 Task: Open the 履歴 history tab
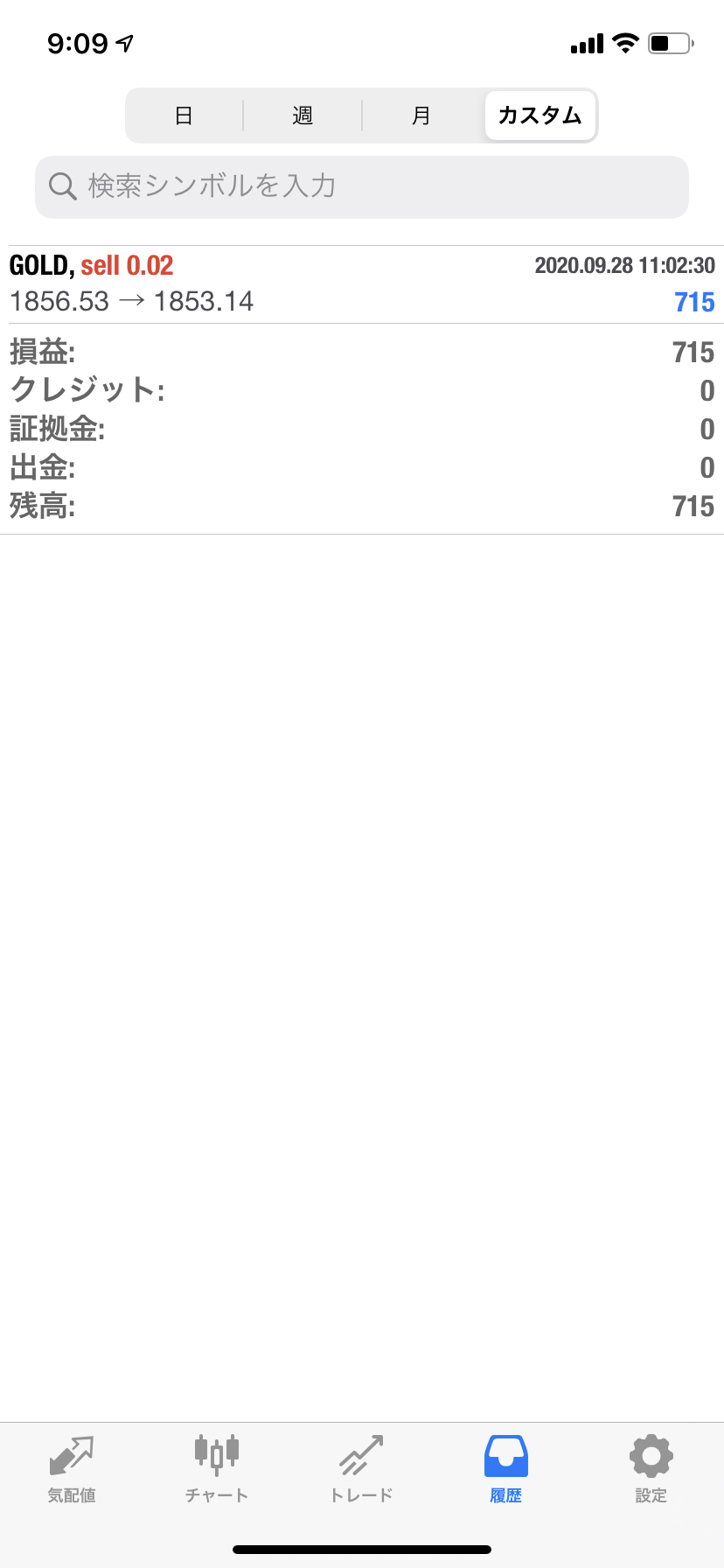click(x=506, y=1470)
